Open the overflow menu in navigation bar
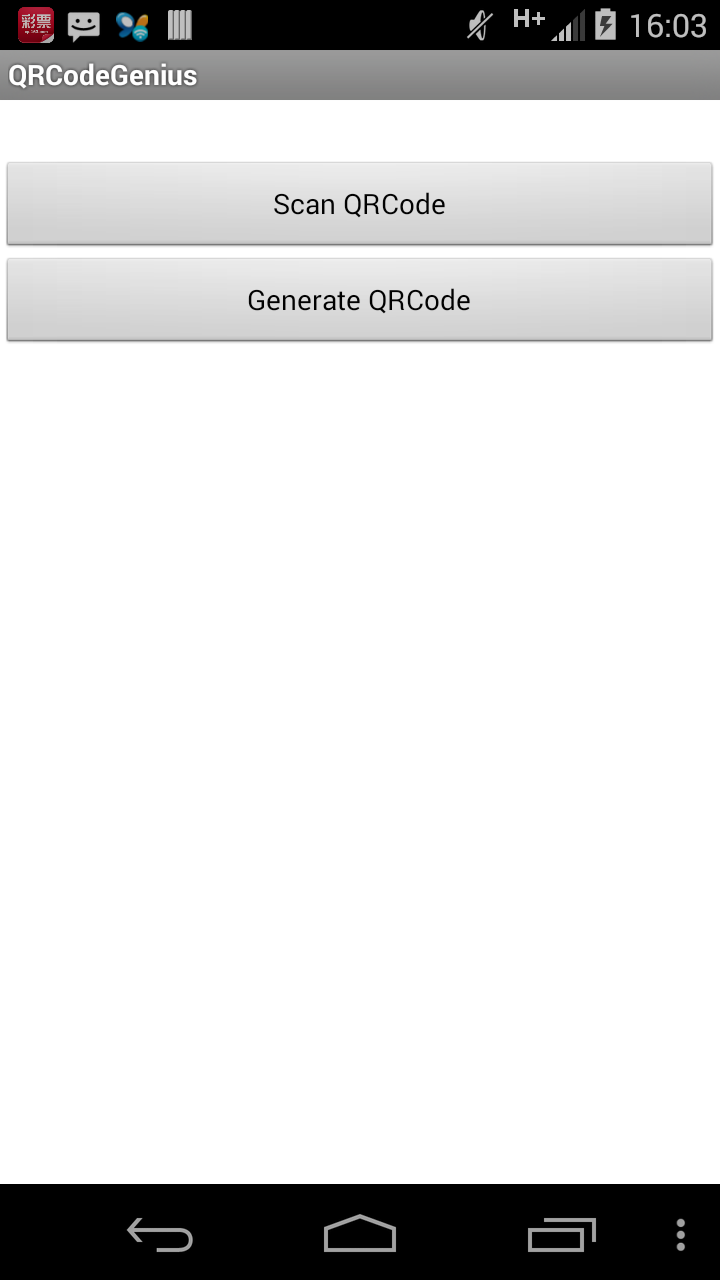The height and width of the screenshot is (1280, 720). (x=681, y=1234)
